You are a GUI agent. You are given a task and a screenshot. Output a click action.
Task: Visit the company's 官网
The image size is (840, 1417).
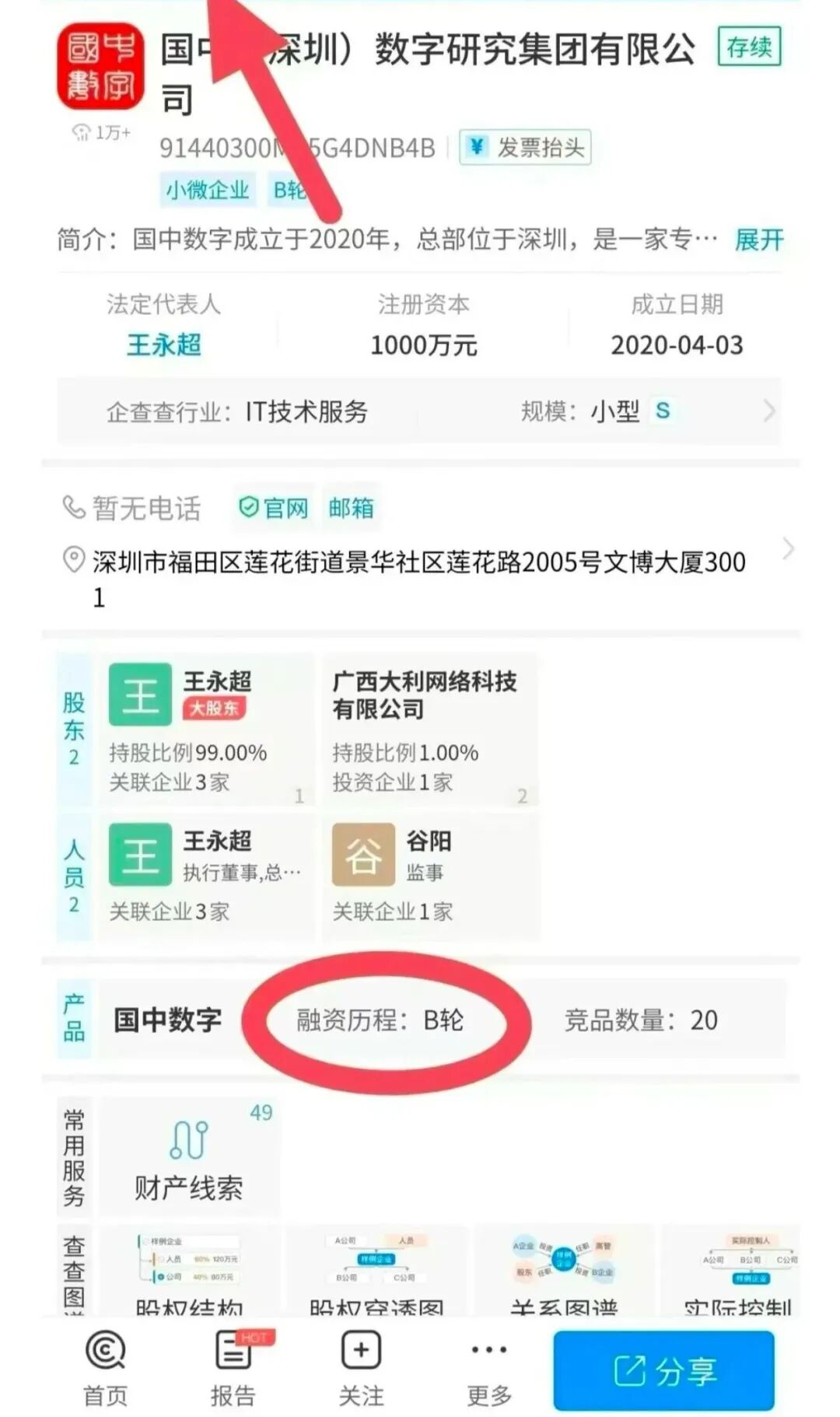coord(274,508)
